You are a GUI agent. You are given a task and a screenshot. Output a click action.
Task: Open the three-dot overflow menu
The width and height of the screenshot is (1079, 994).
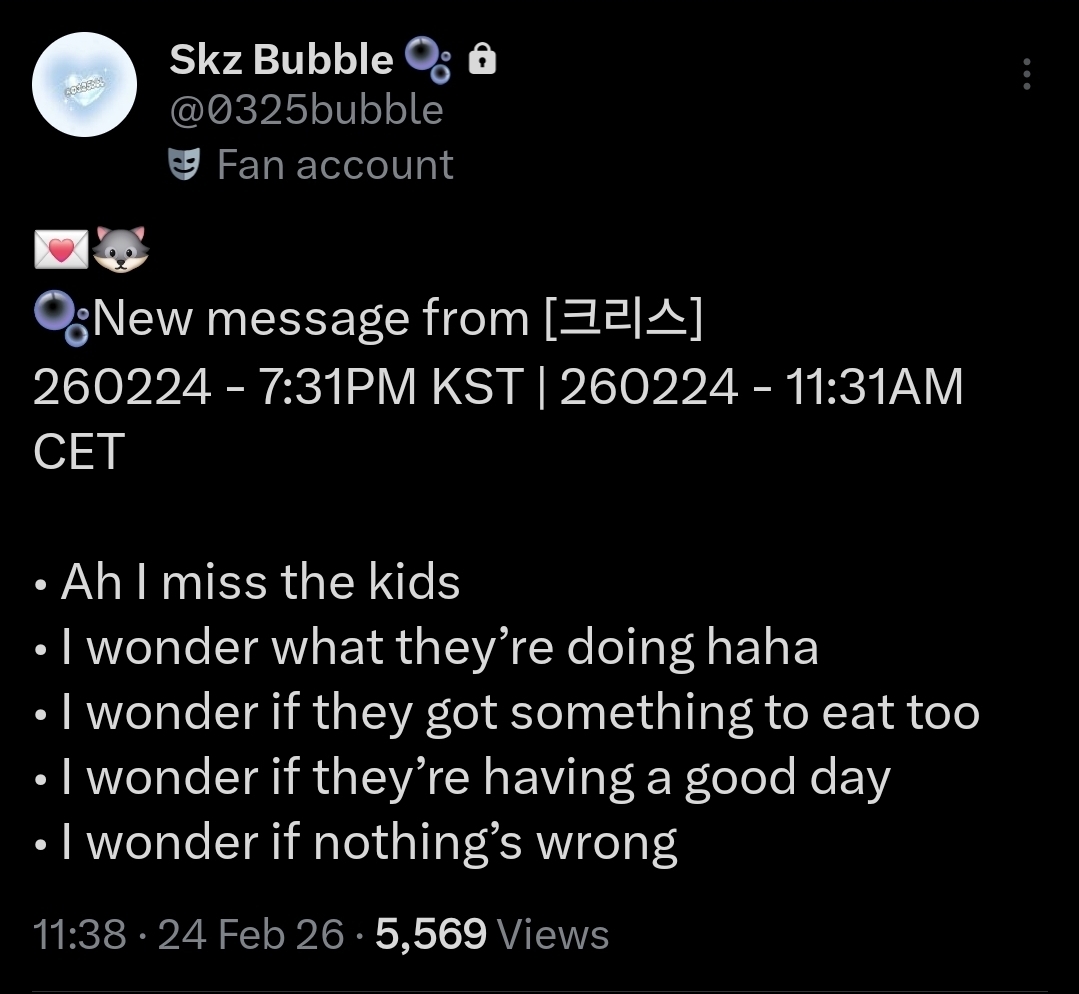click(x=1026, y=75)
